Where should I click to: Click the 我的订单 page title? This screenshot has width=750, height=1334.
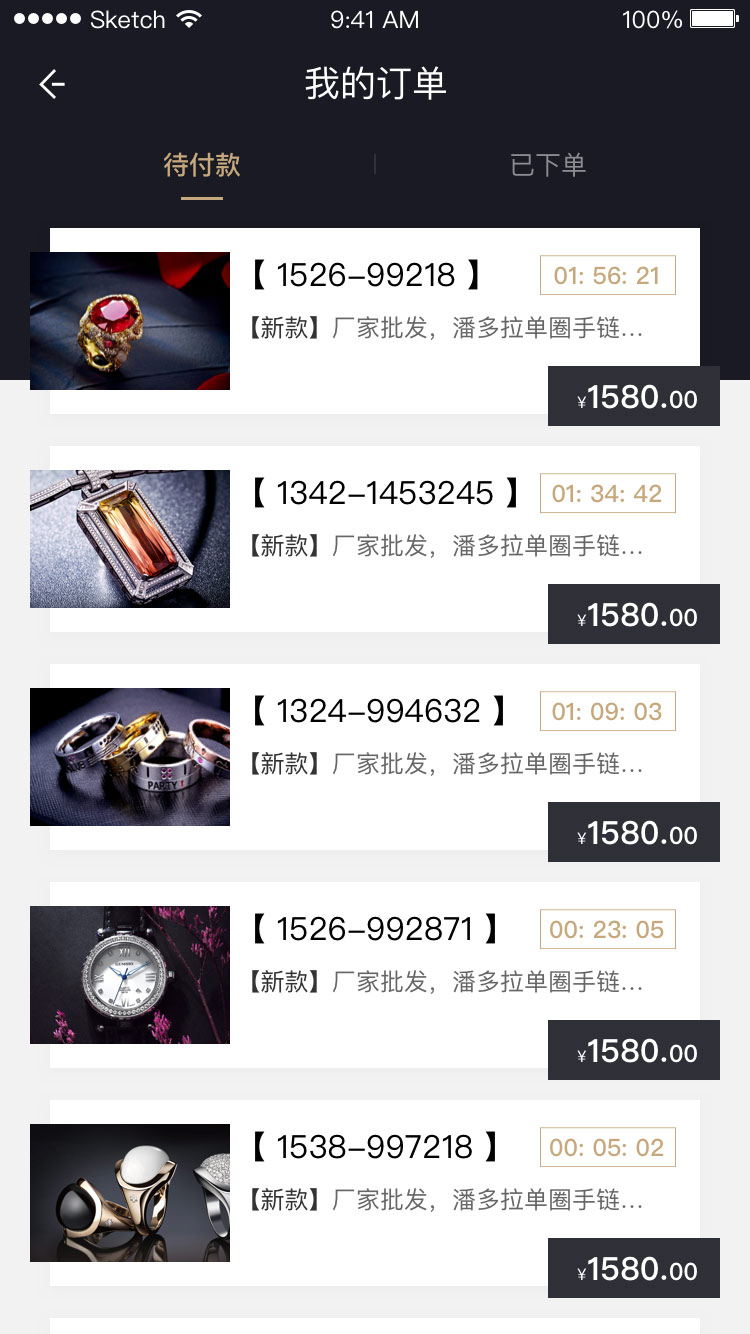pos(375,84)
